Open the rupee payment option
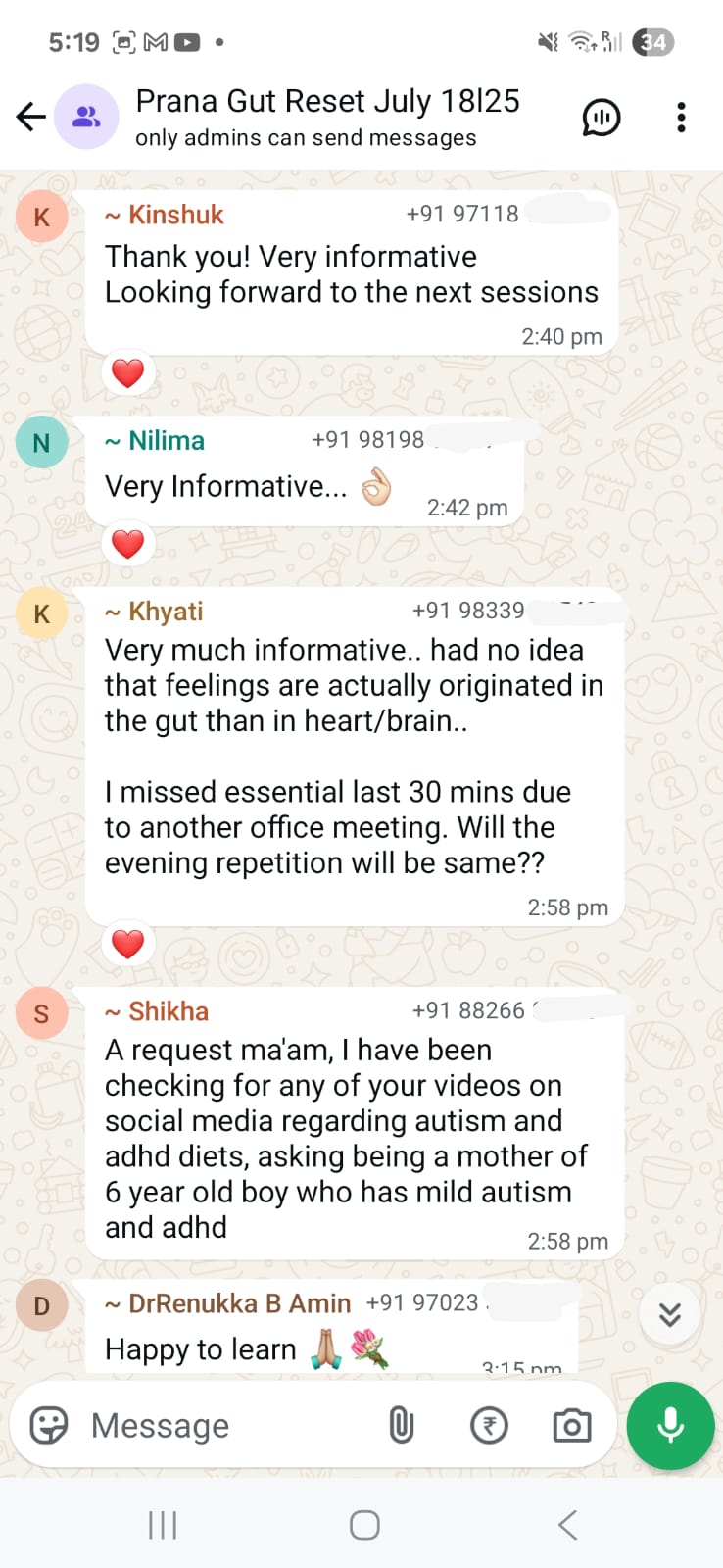 click(489, 1426)
